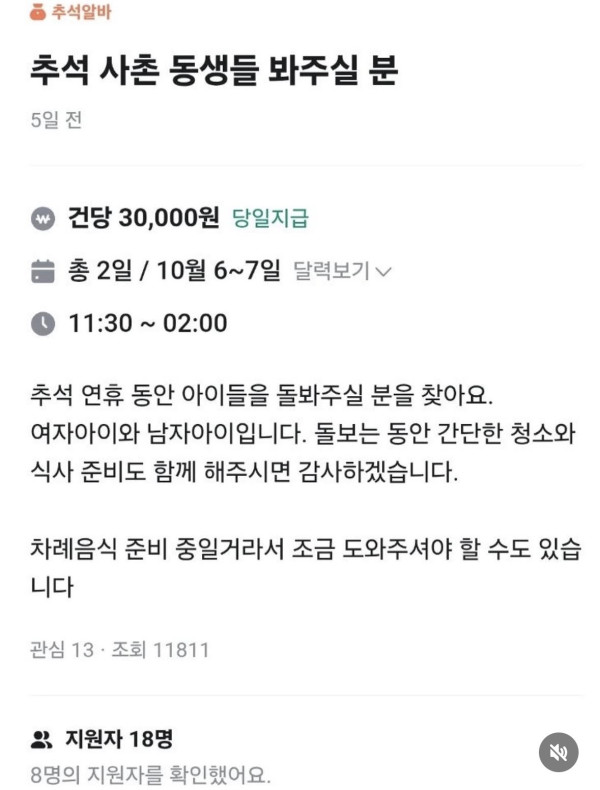This screenshot has width=600, height=790.
Task: Expand the 달력보기 calendar view
Action: click(x=342, y=271)
